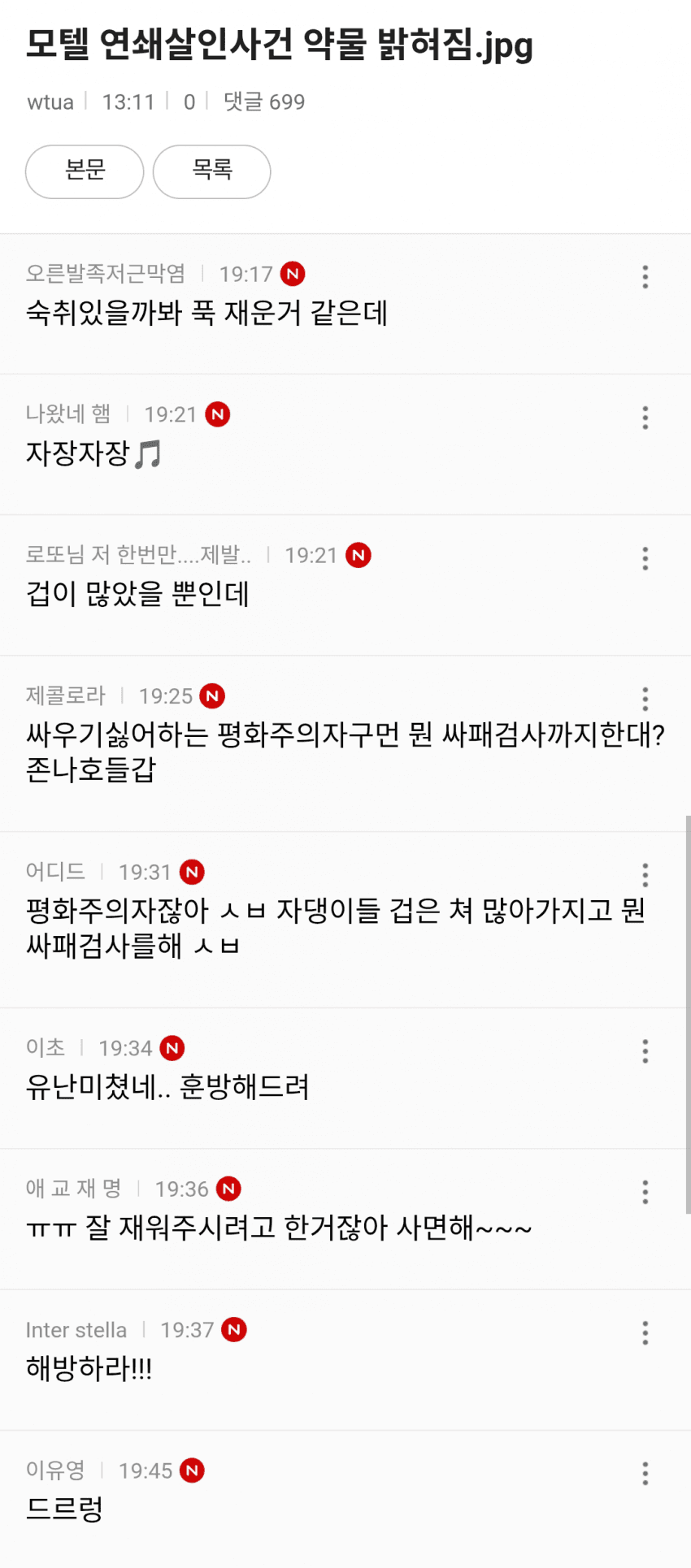Show options for 어디드's comment
The height and width of the screenshot is (1568, 691).
pyautogui.click(x=645, y=875)
